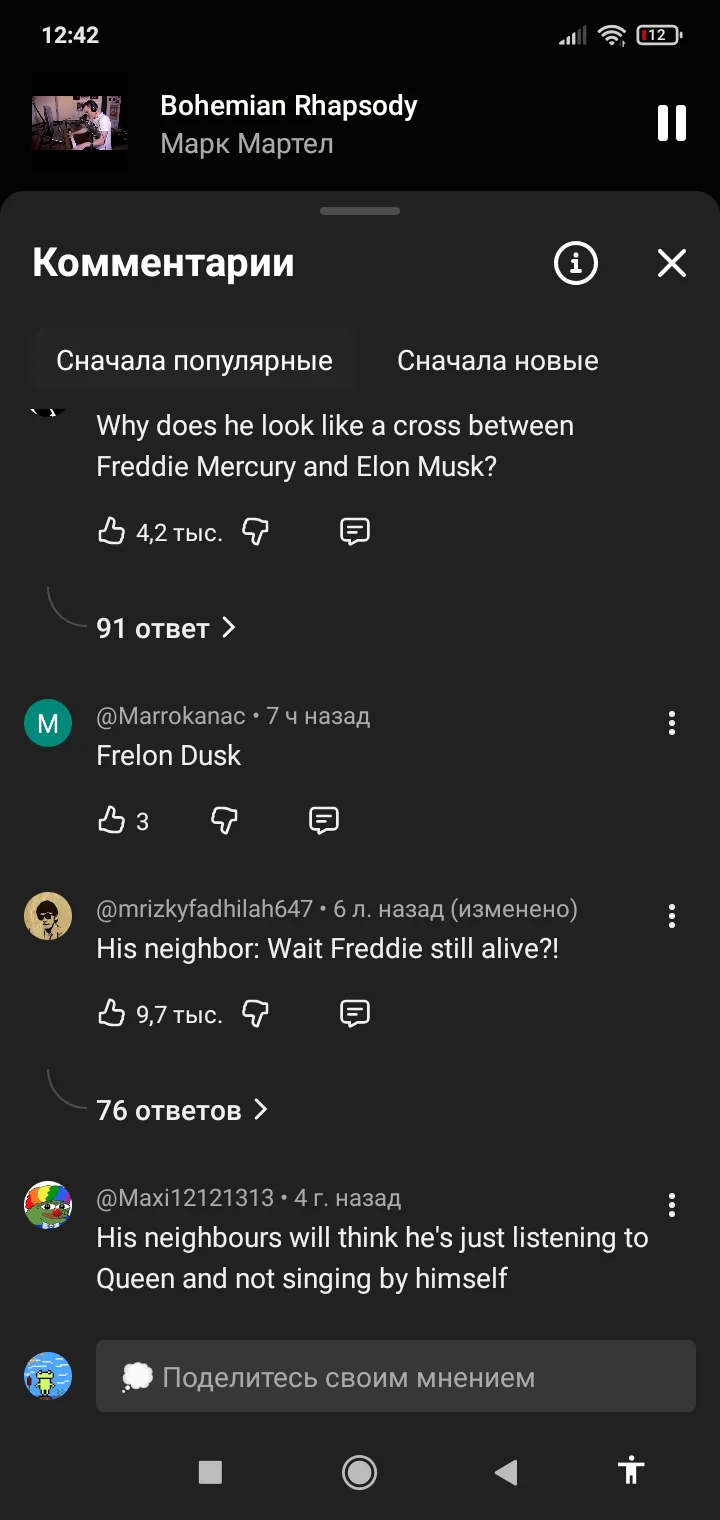Image resolution: width=720 pixels, height=1520 pixels.
Task: Tap the 'Поделитесь своим мнением' comment field
Action: [395, 1377]
